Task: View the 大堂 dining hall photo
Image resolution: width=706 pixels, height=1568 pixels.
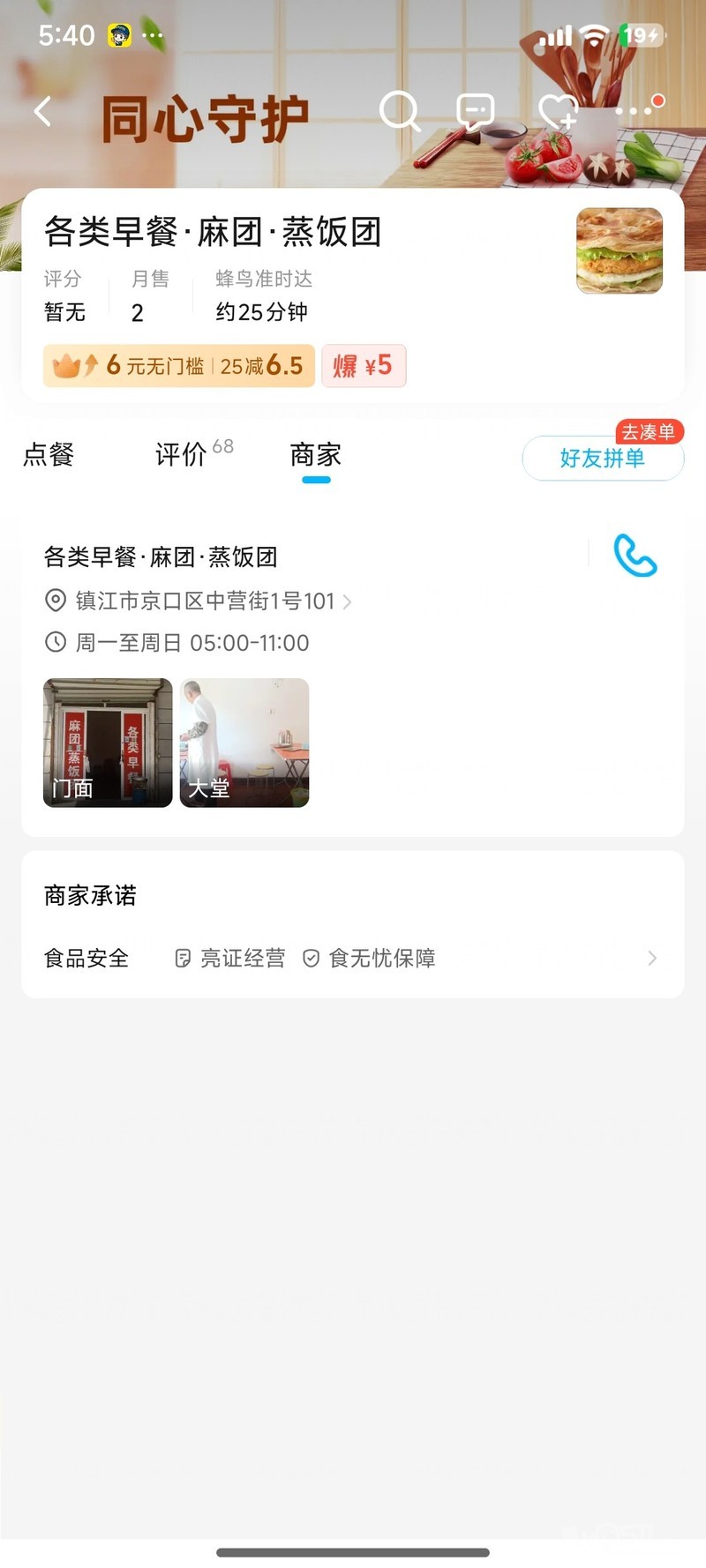Action: tap(244, 743)
